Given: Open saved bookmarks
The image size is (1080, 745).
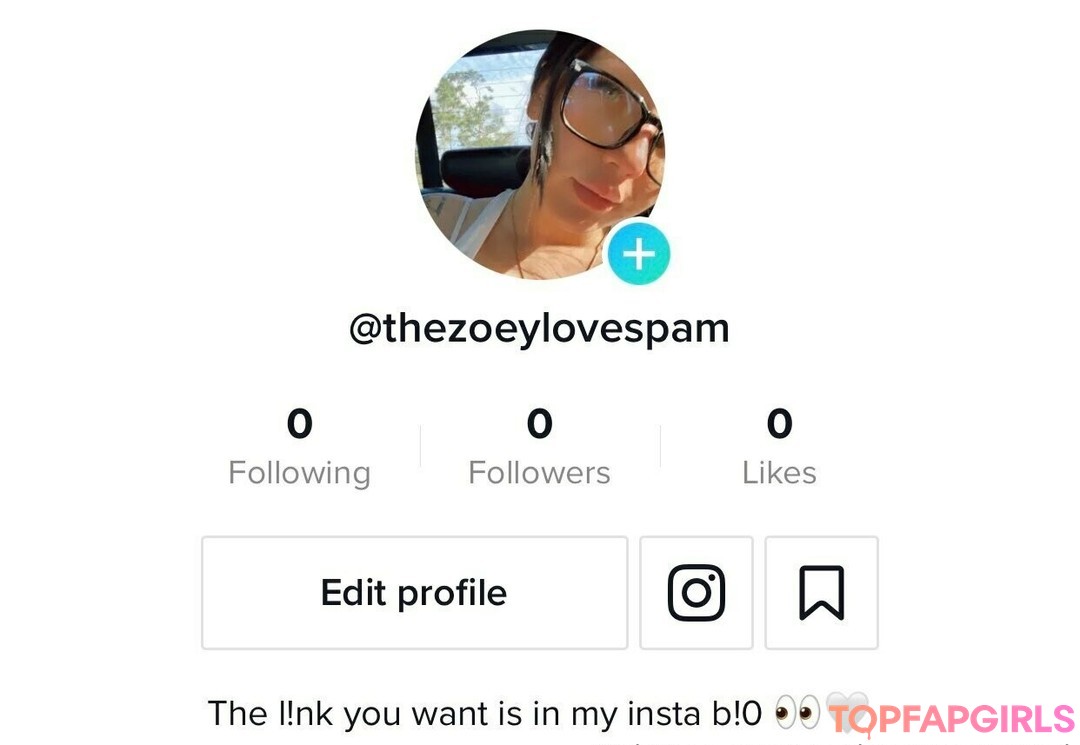Looking at the screenshot, I should tap(821, 593).
